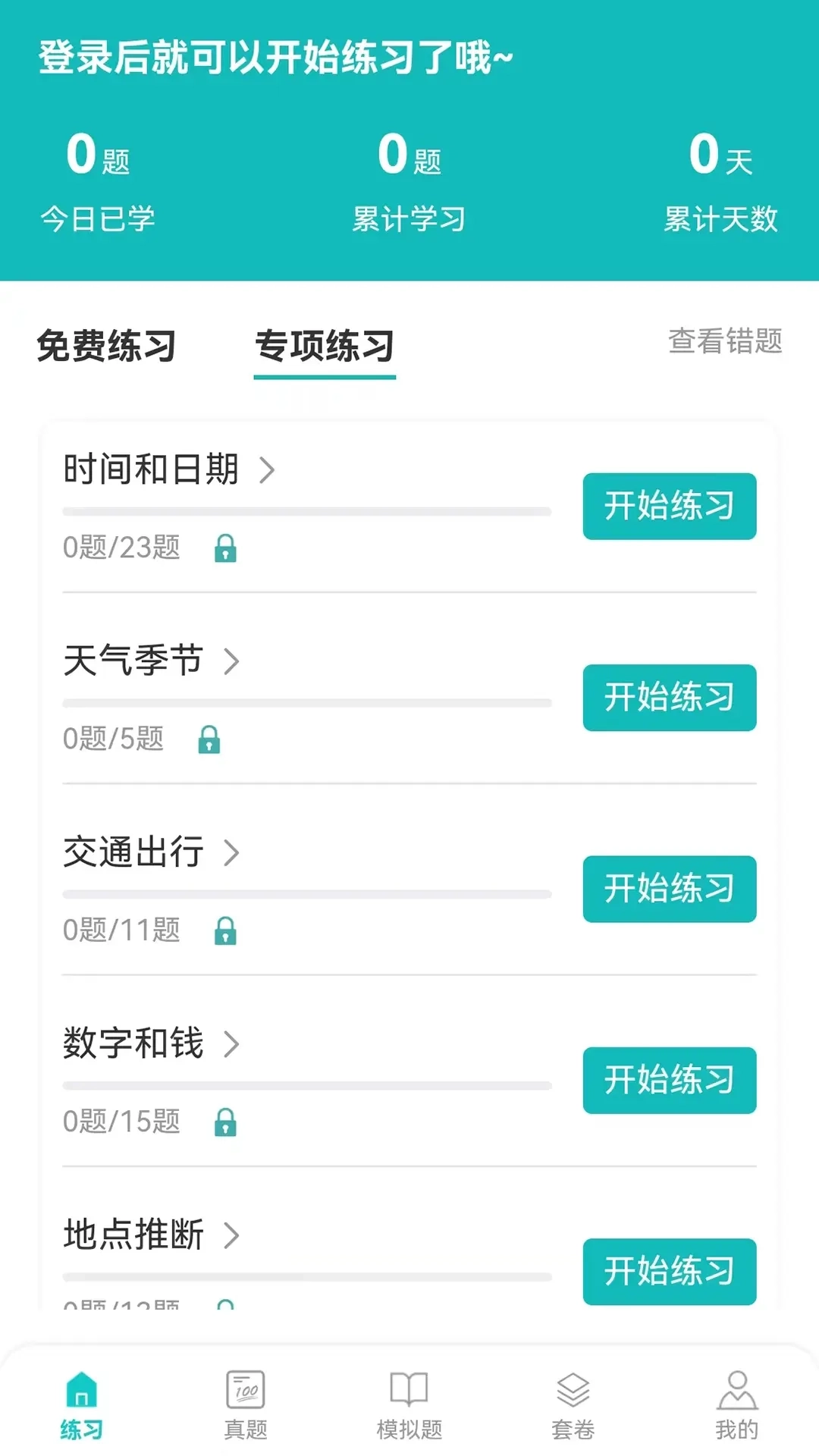Tap the lock icon next to 0题/15题
Viewport: 819px width, 1456px height.
click(x=225, y=1121)
